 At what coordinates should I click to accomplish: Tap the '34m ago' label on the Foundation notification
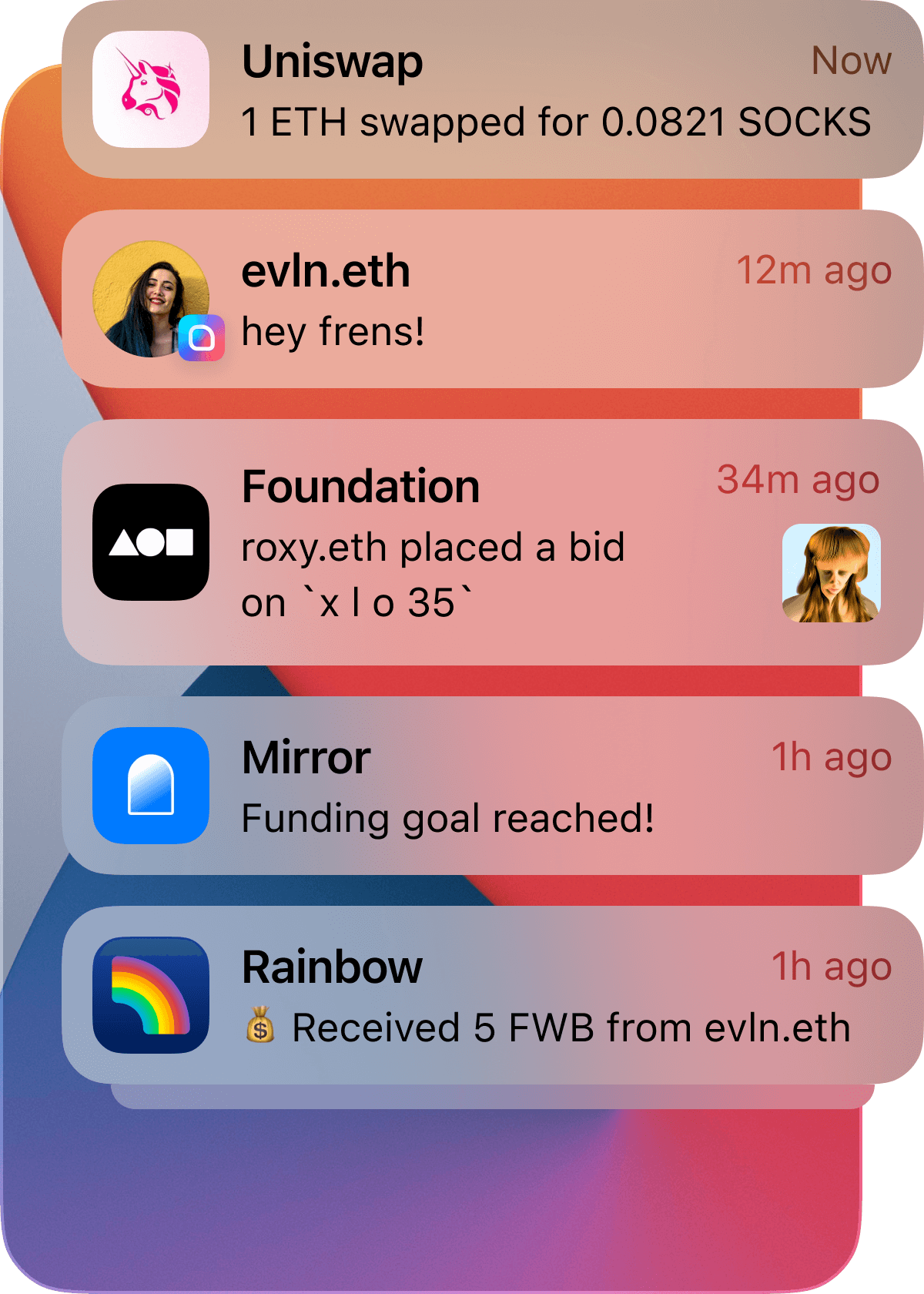coord(798,479)
